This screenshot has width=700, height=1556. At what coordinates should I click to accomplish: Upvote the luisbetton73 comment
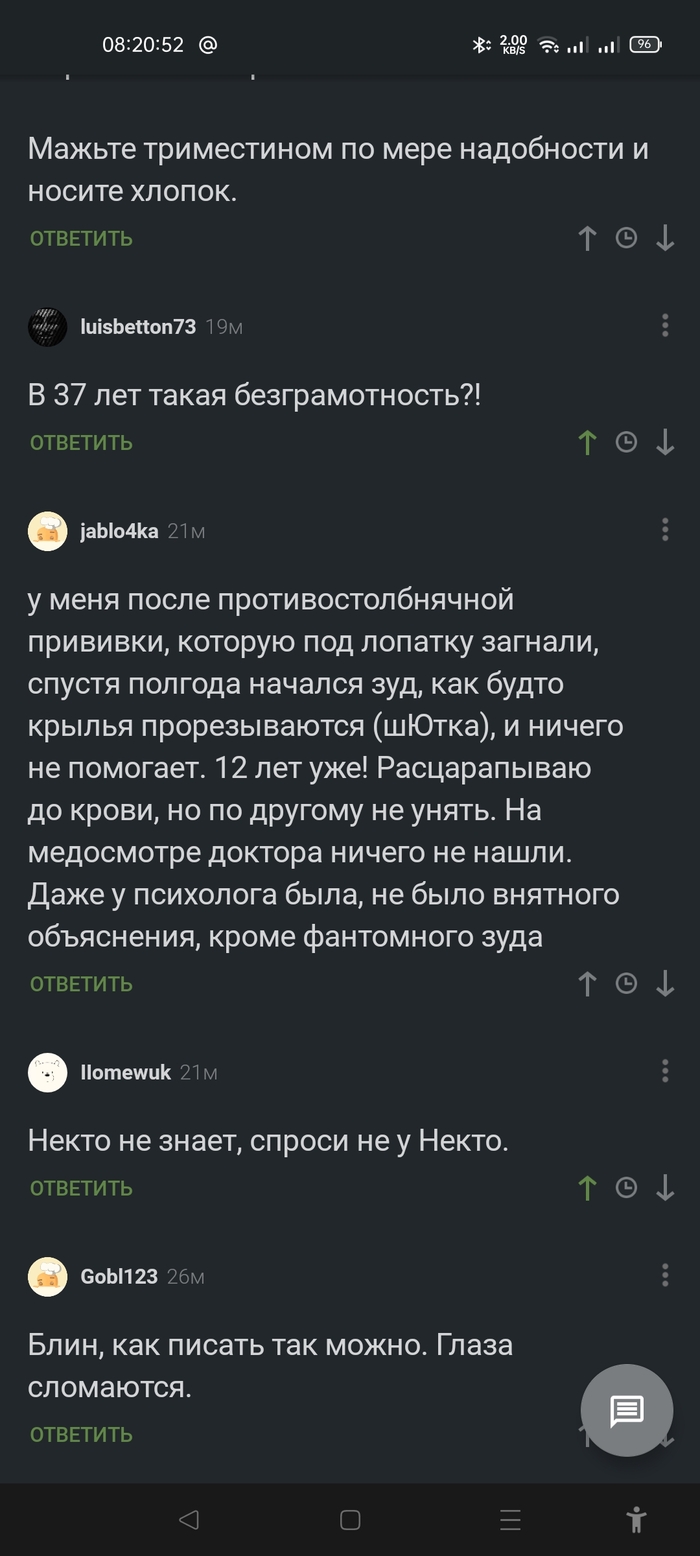587,442
